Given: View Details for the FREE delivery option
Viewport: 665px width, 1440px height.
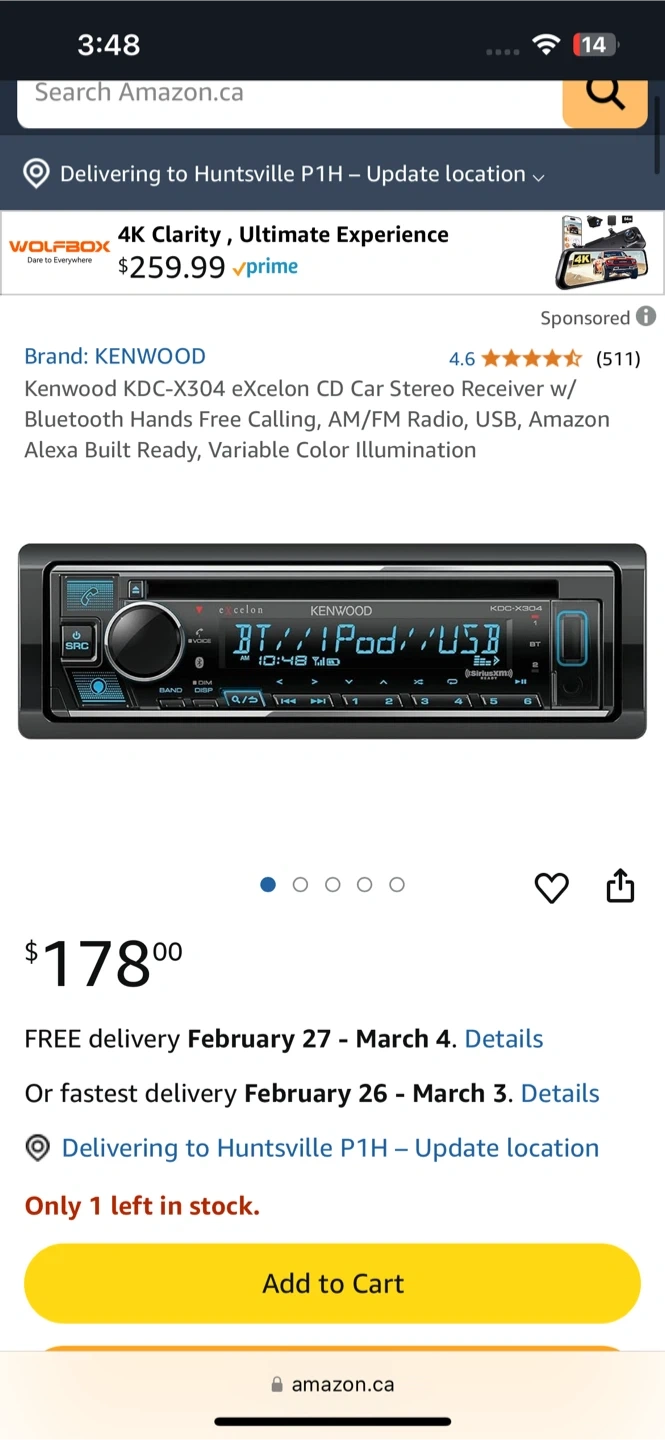Looking at the screenshot, I should [x=504, y=1039].
